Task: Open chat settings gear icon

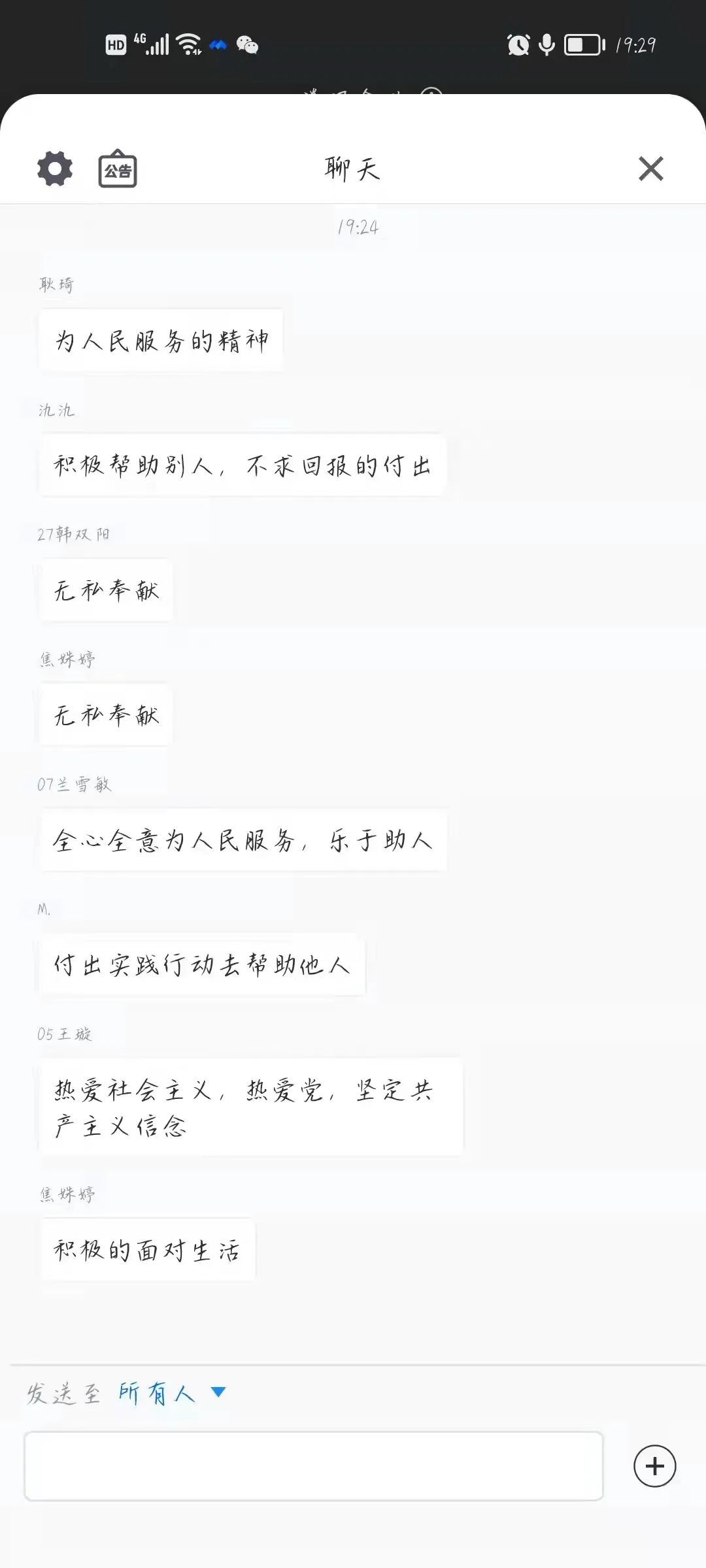Action: (55, 169)
